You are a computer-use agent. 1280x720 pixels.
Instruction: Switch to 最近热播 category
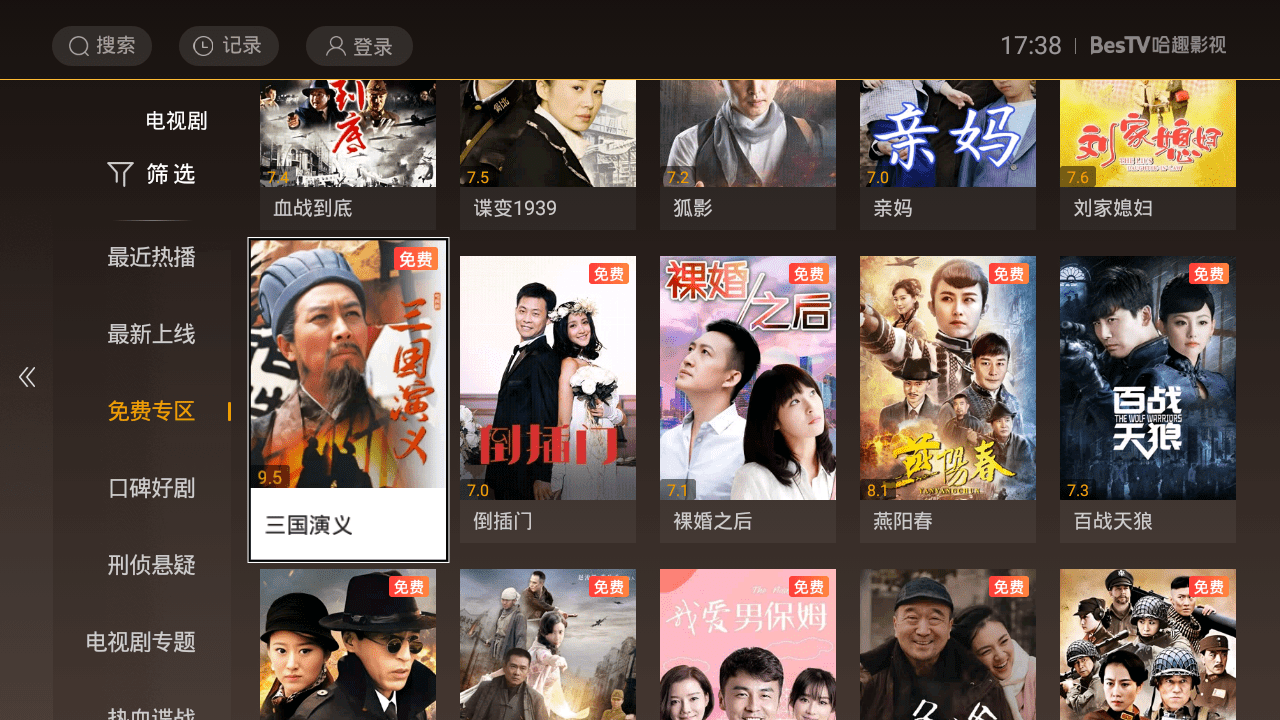click(x=152, y=257)
